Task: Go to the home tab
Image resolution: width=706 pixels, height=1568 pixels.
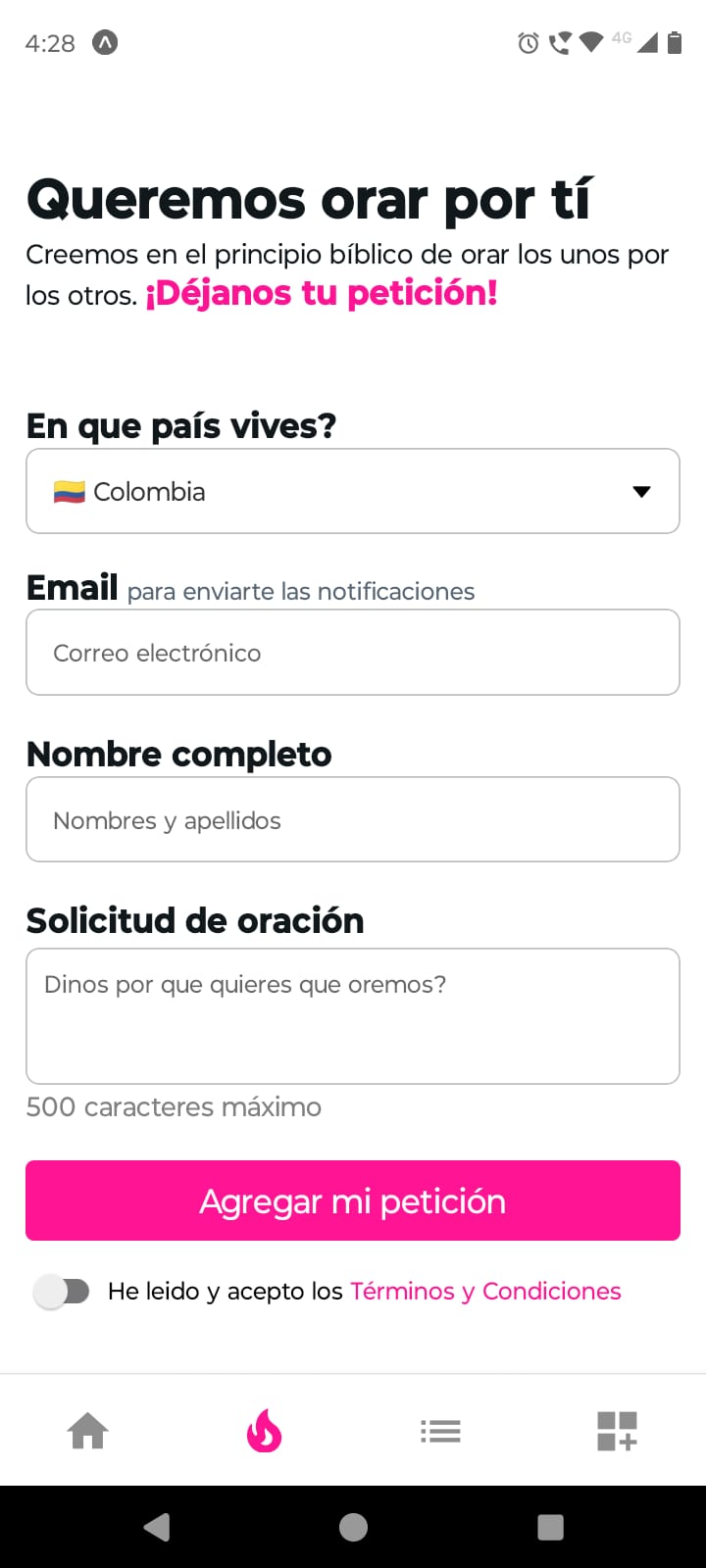Action: (88, 1431)
